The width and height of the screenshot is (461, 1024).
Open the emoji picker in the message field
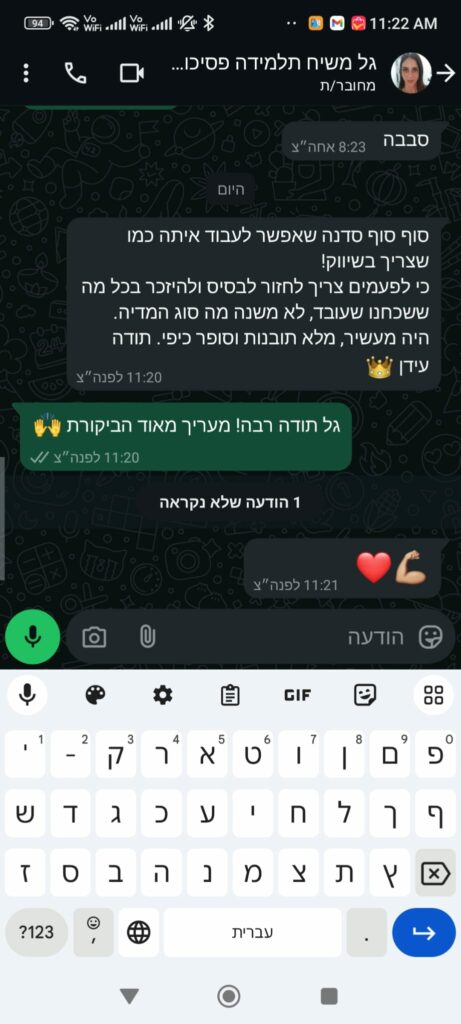(431, 637)
